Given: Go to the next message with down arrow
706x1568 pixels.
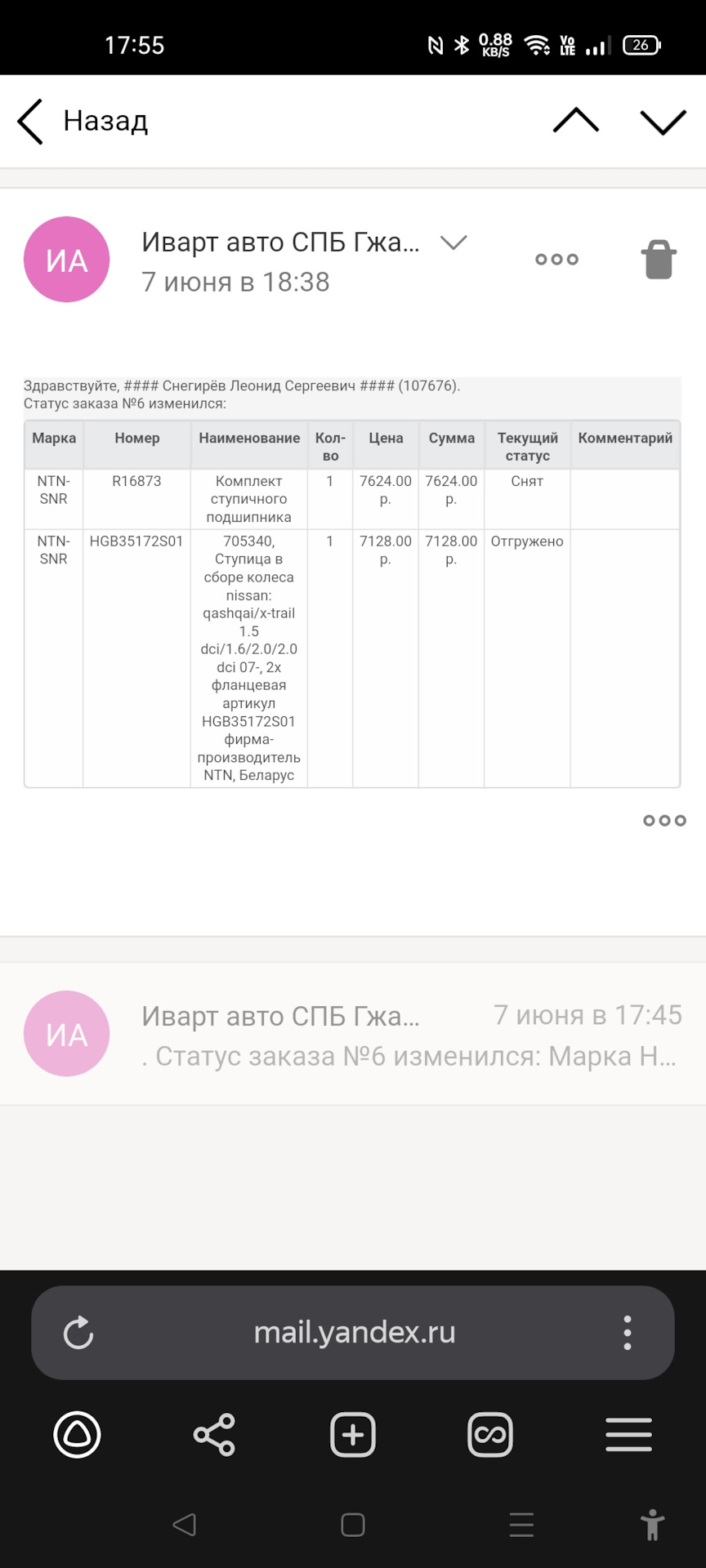Looking at the screenshot, I should click(663, 122).
